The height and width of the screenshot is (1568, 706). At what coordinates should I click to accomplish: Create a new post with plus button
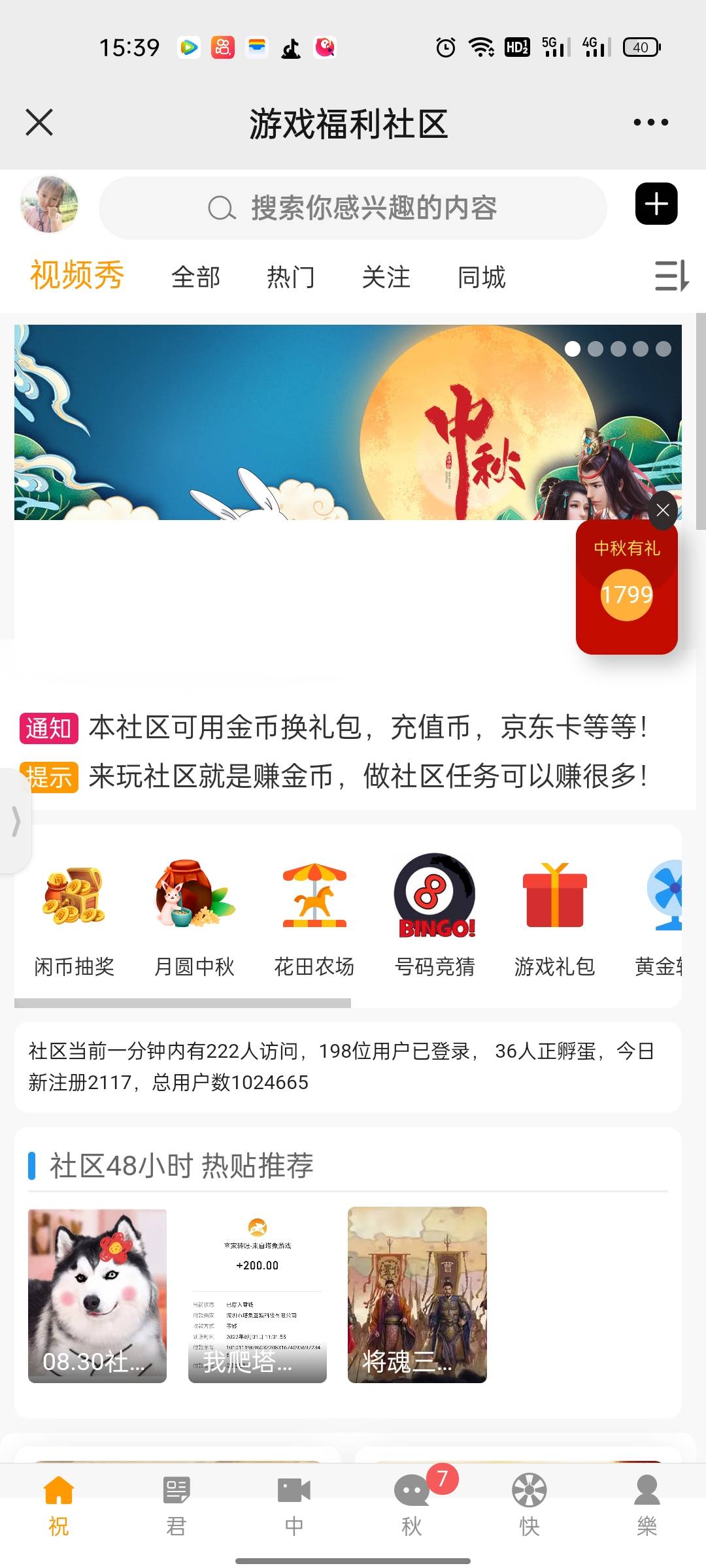[656, 204]
